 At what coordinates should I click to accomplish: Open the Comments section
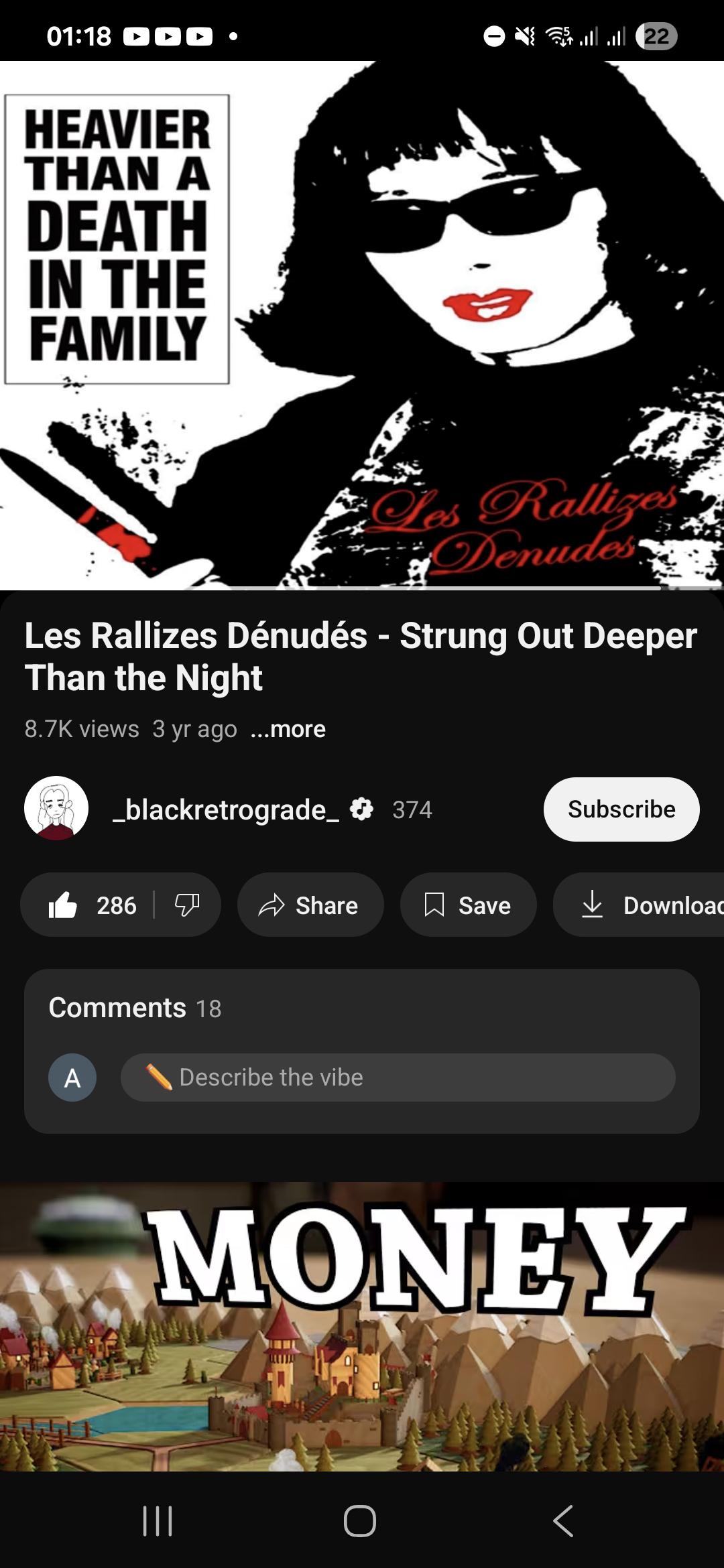coord(134,1008)
